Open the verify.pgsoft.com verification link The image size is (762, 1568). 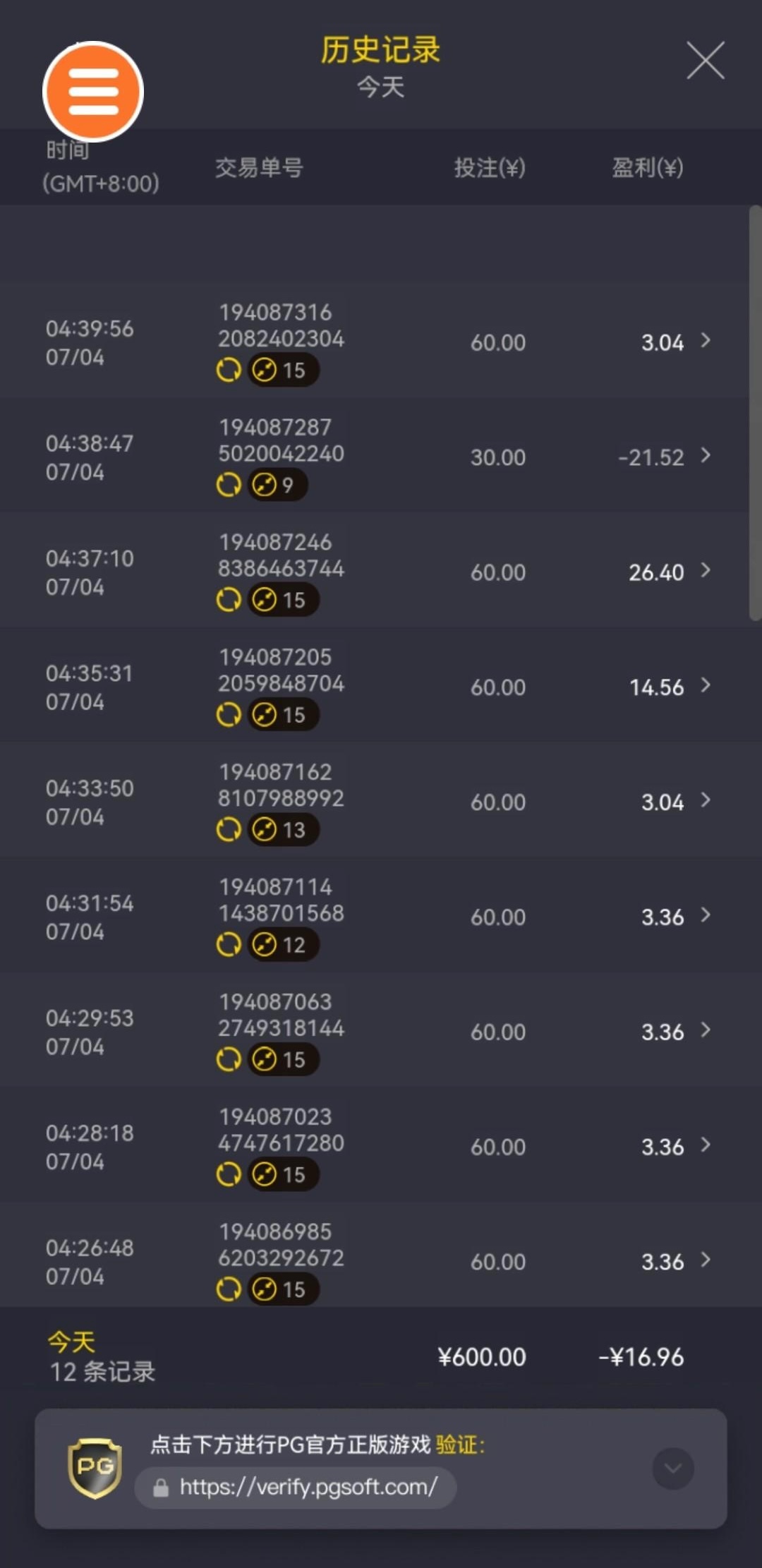tap(296, 1488)
